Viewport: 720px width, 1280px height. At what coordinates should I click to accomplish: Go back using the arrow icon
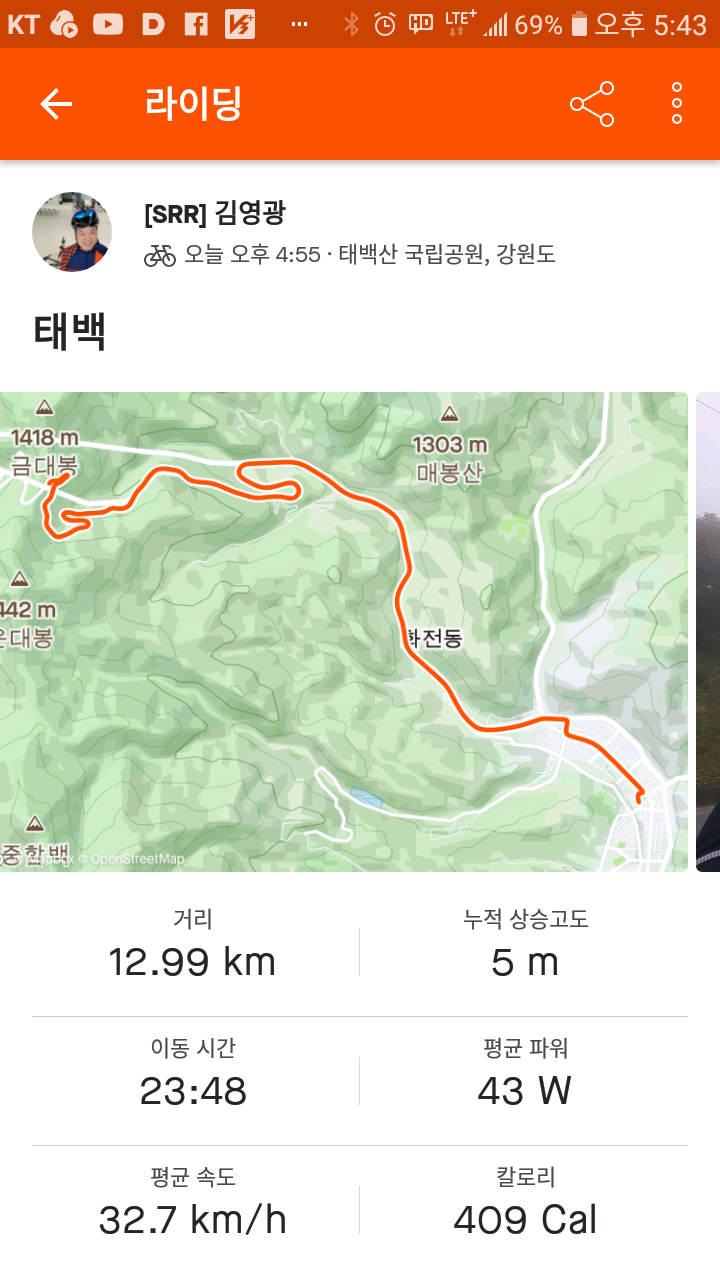56,104
